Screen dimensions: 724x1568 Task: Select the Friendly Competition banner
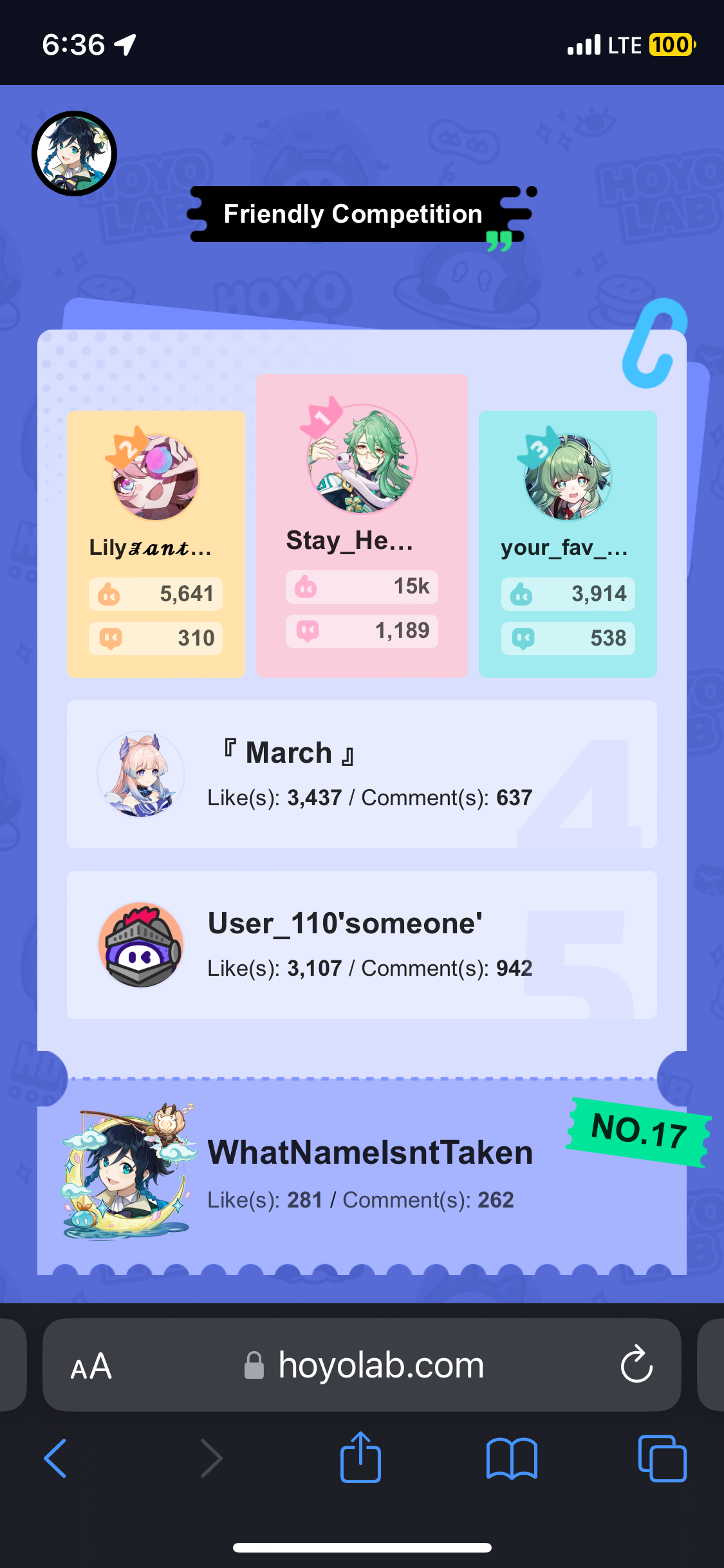click(353, 214)
